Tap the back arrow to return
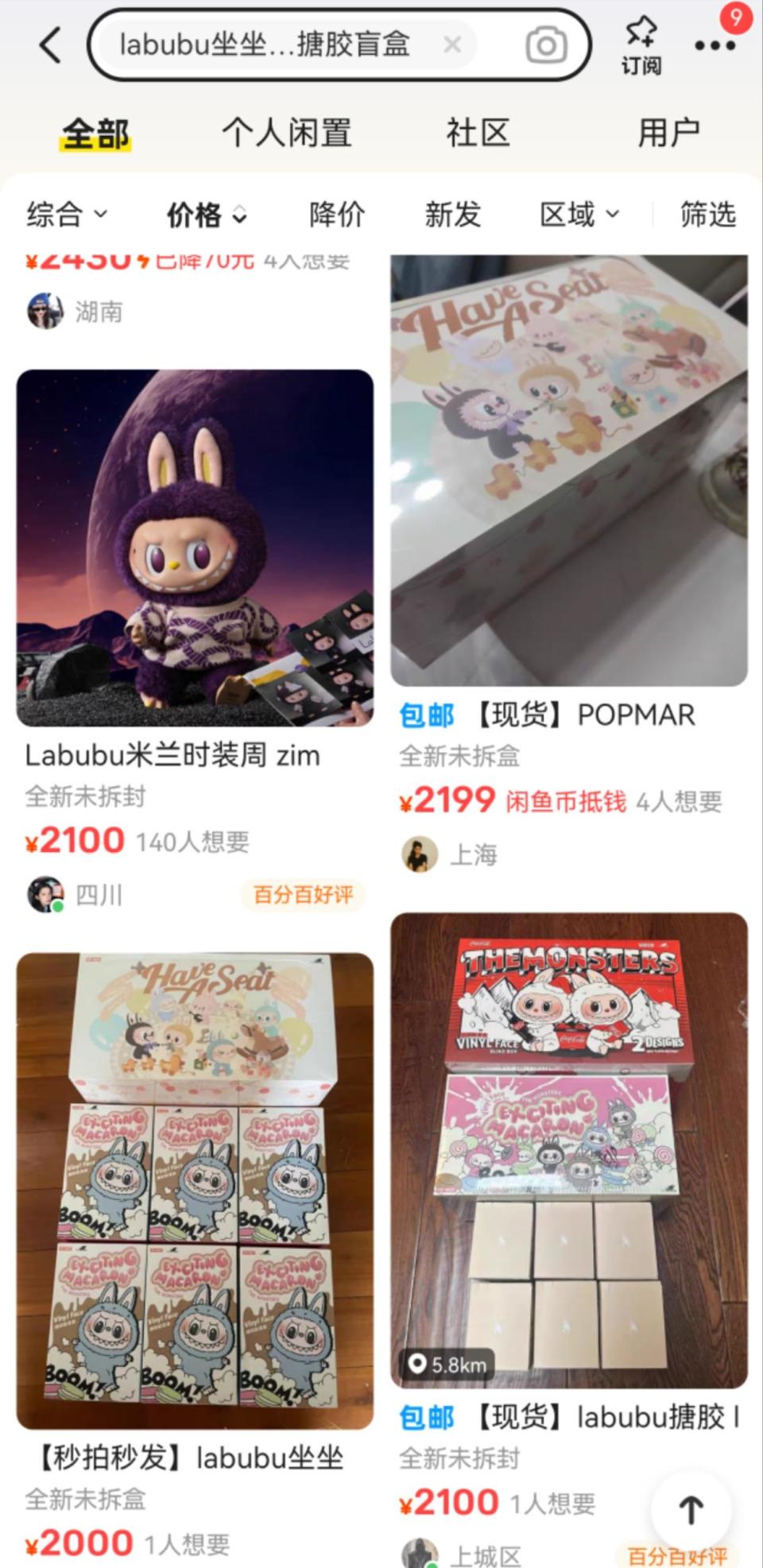The image size is (763, 1568). (x=48, y=45)
